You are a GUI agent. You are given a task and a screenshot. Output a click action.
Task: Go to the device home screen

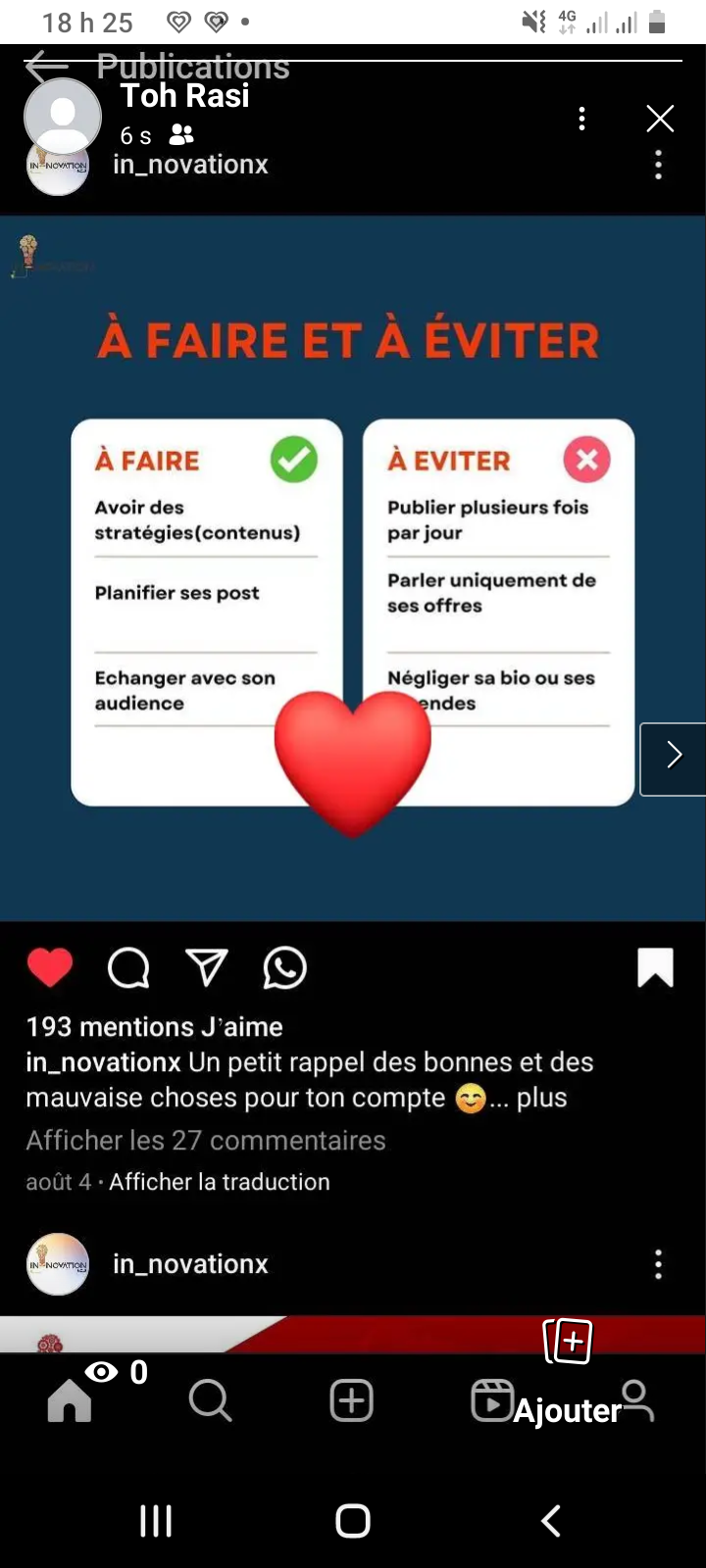(x=353, y=1521)
